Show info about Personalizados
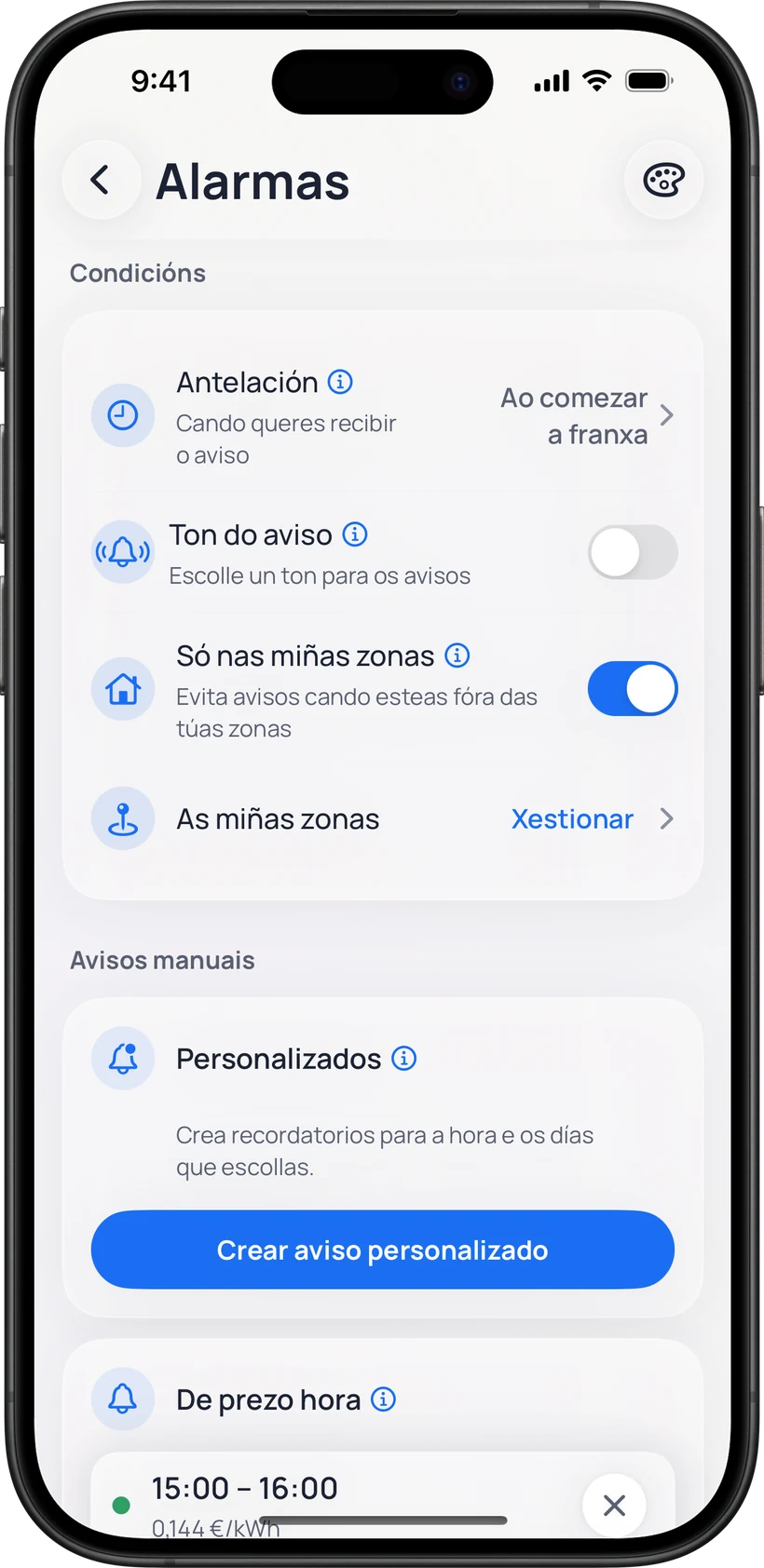Viewport: 764px width, 1568px height. pyautogui.click(x=404, y=1059)
